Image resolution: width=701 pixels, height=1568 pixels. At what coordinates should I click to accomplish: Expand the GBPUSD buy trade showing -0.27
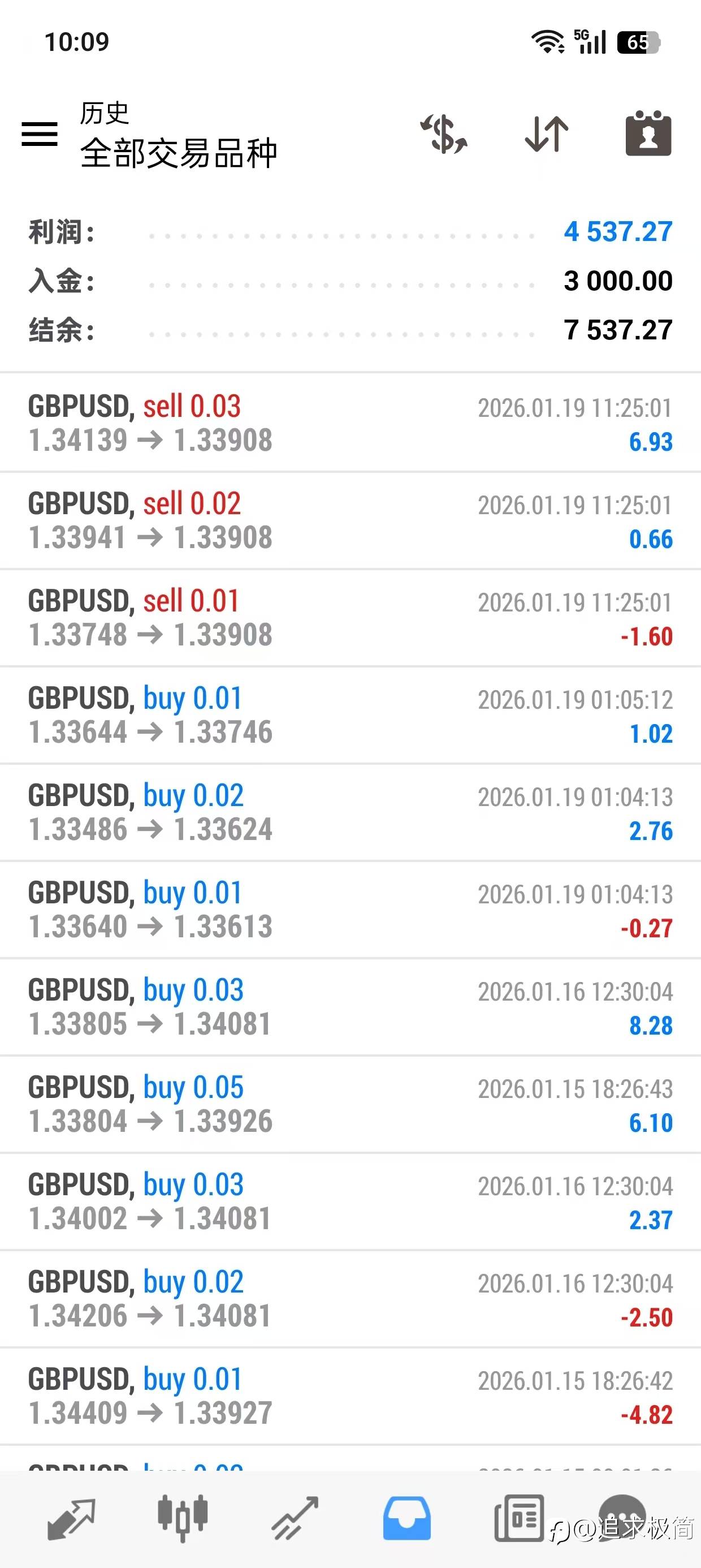pos(350,910)
